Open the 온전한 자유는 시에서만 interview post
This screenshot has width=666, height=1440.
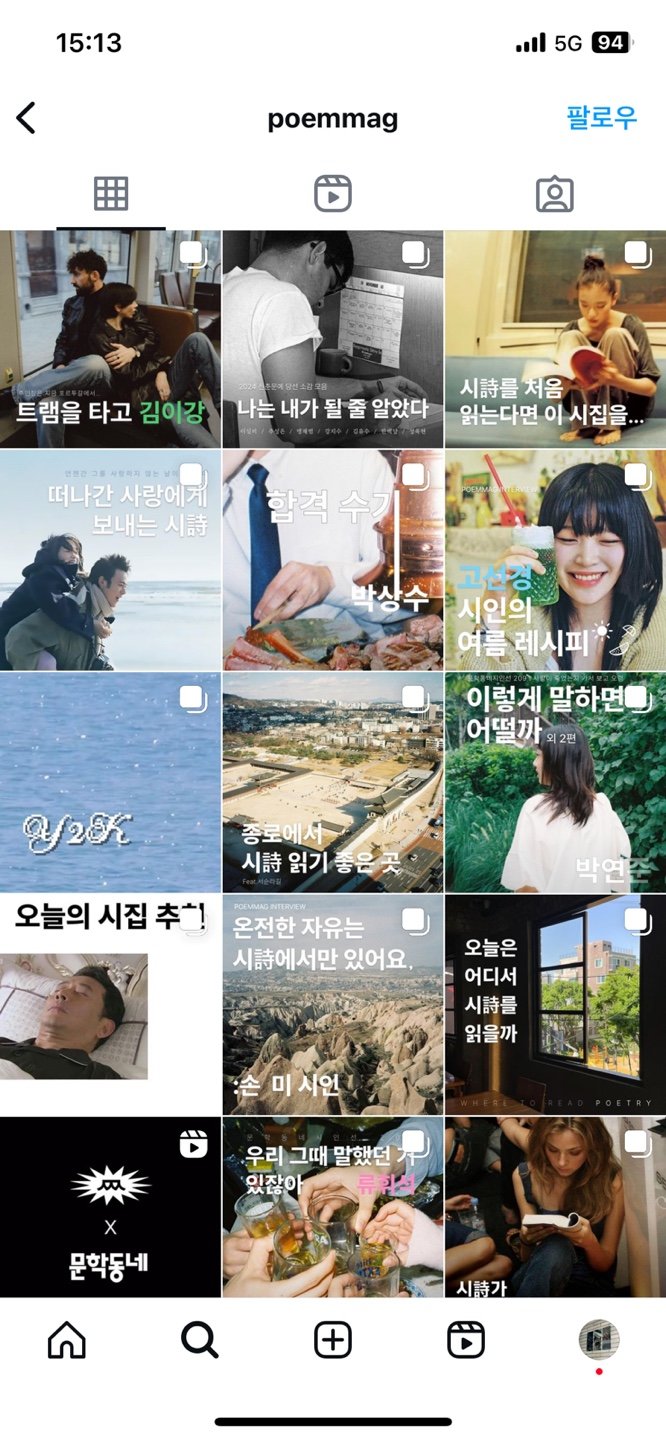[332, 1005]
